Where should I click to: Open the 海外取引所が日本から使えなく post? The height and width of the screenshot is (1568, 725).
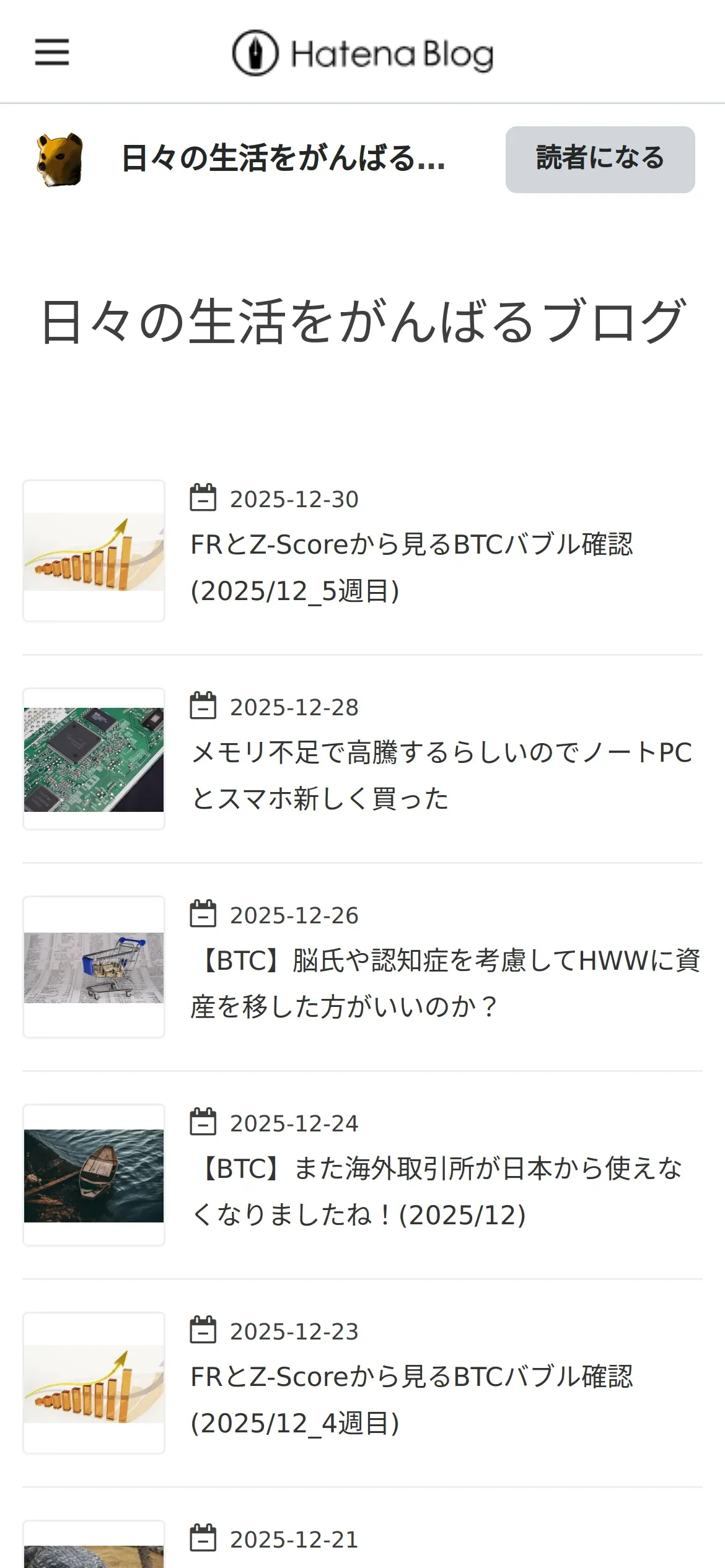(x=436, y=1191)
